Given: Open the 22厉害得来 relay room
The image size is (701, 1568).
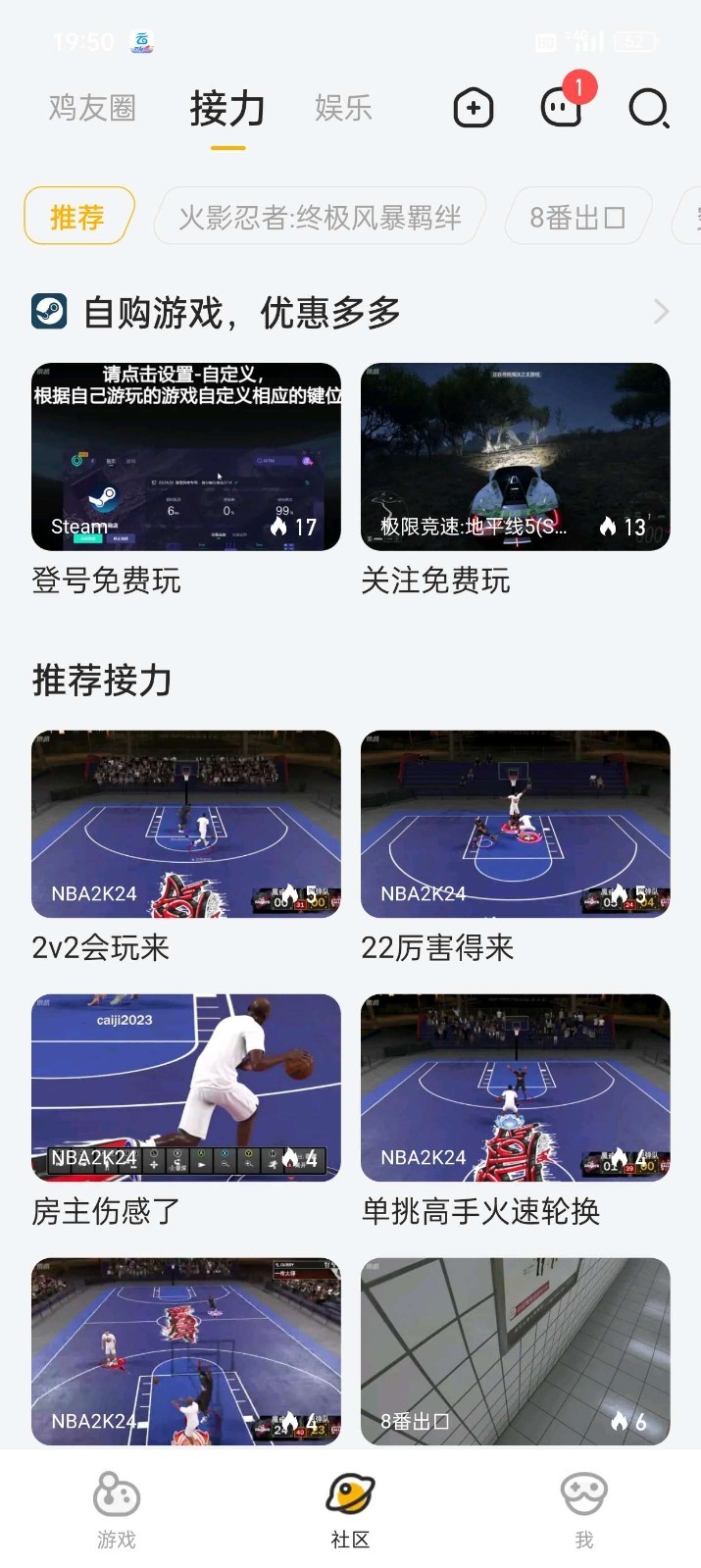Looking at the screenshot, I should (x=515, y=825).
